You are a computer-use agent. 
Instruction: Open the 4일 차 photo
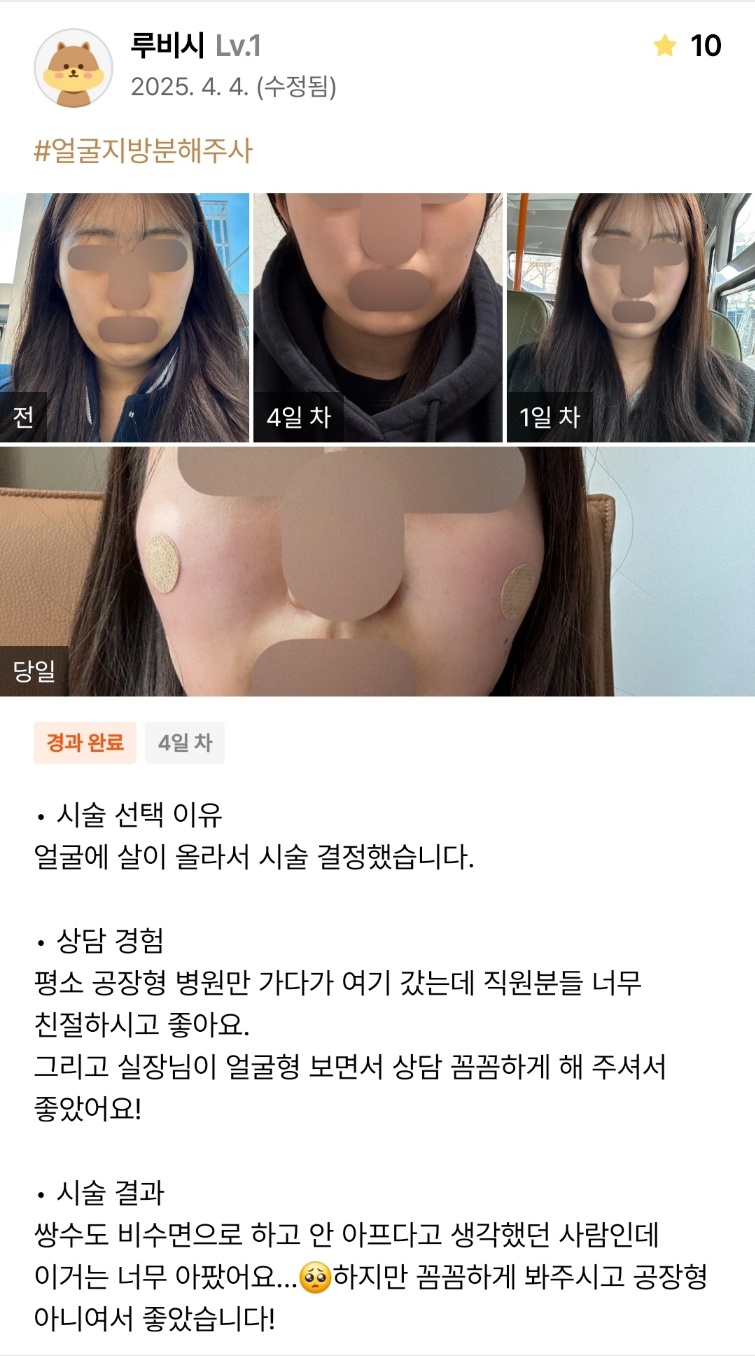click(377, 317)
